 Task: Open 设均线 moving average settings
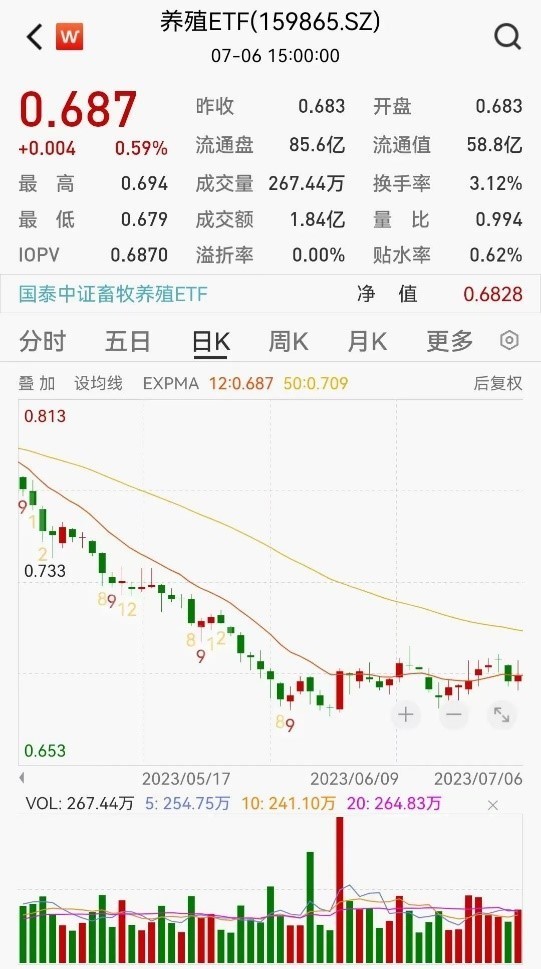98,383
